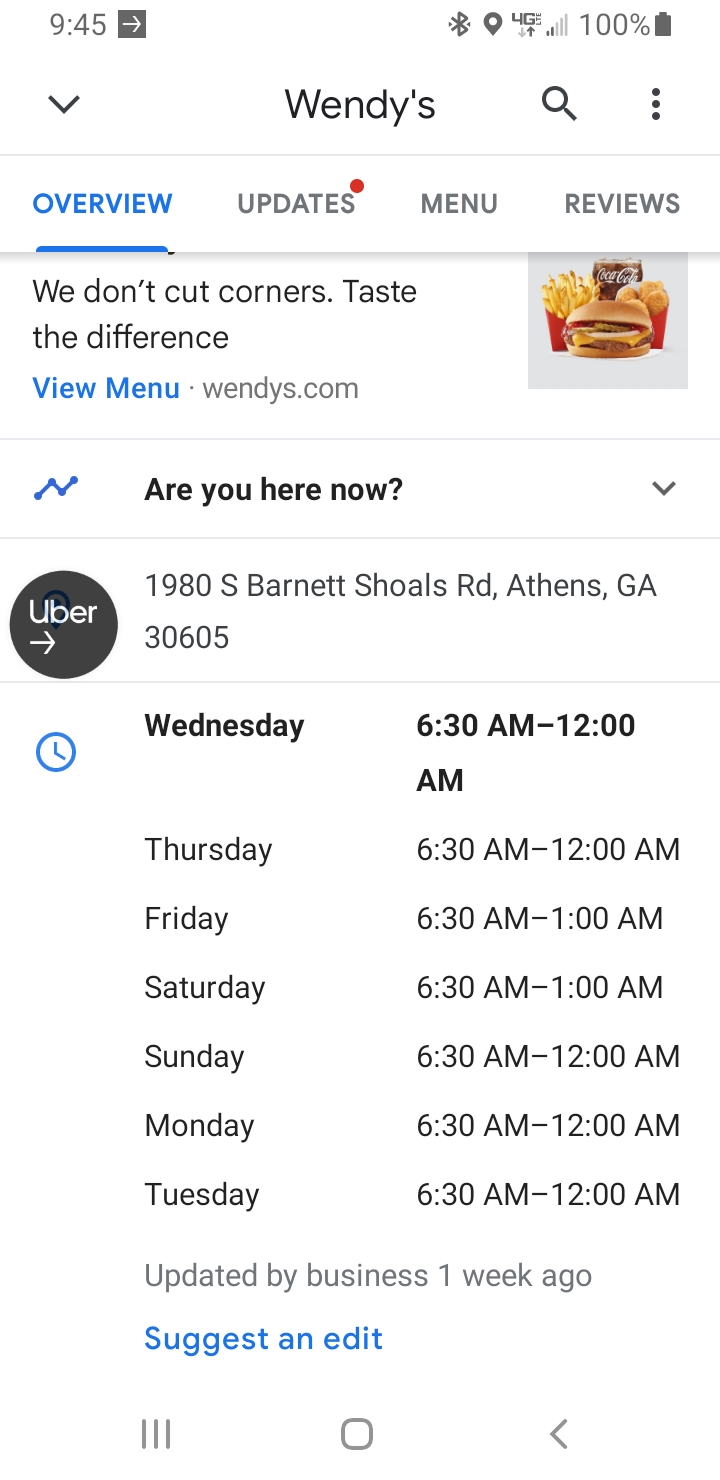Expand the 'Are you here now?' section
The height and width of the screenshot is (1480, 720).
(663, 489)
